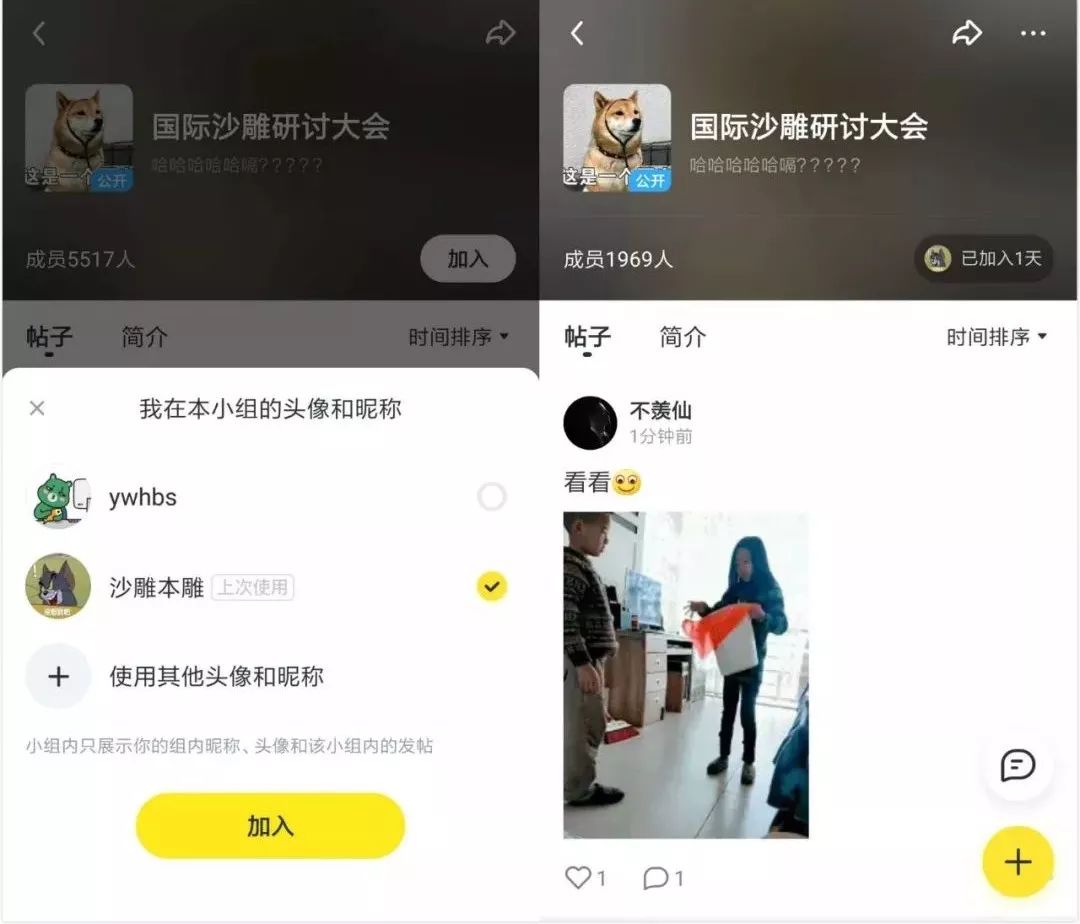Choose 使用其他头像和昵称 option
This screenshot has height=924, width=1080.
pos(216,677)
